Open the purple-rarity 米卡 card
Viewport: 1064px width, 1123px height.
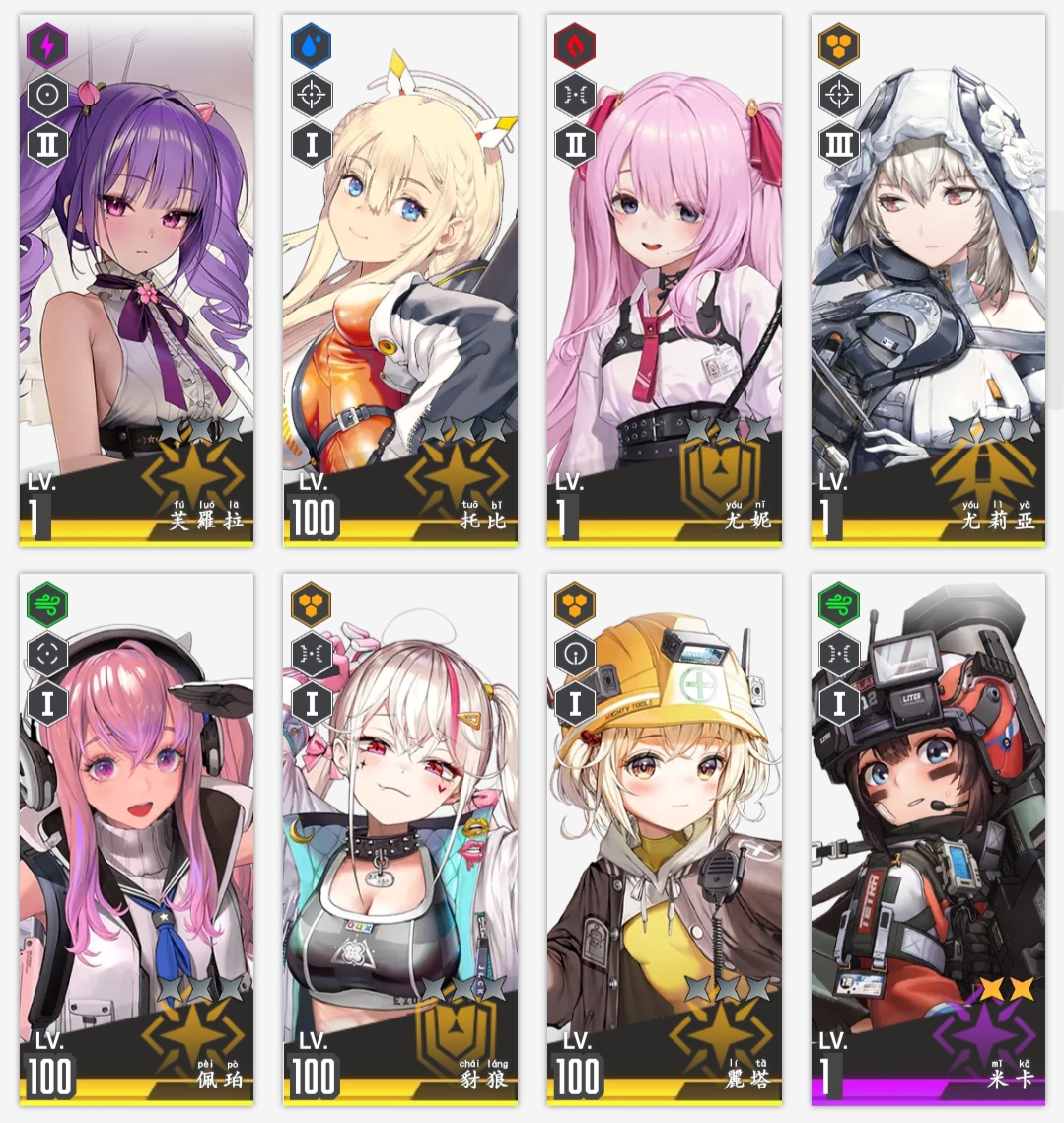[x=928, y=840]
